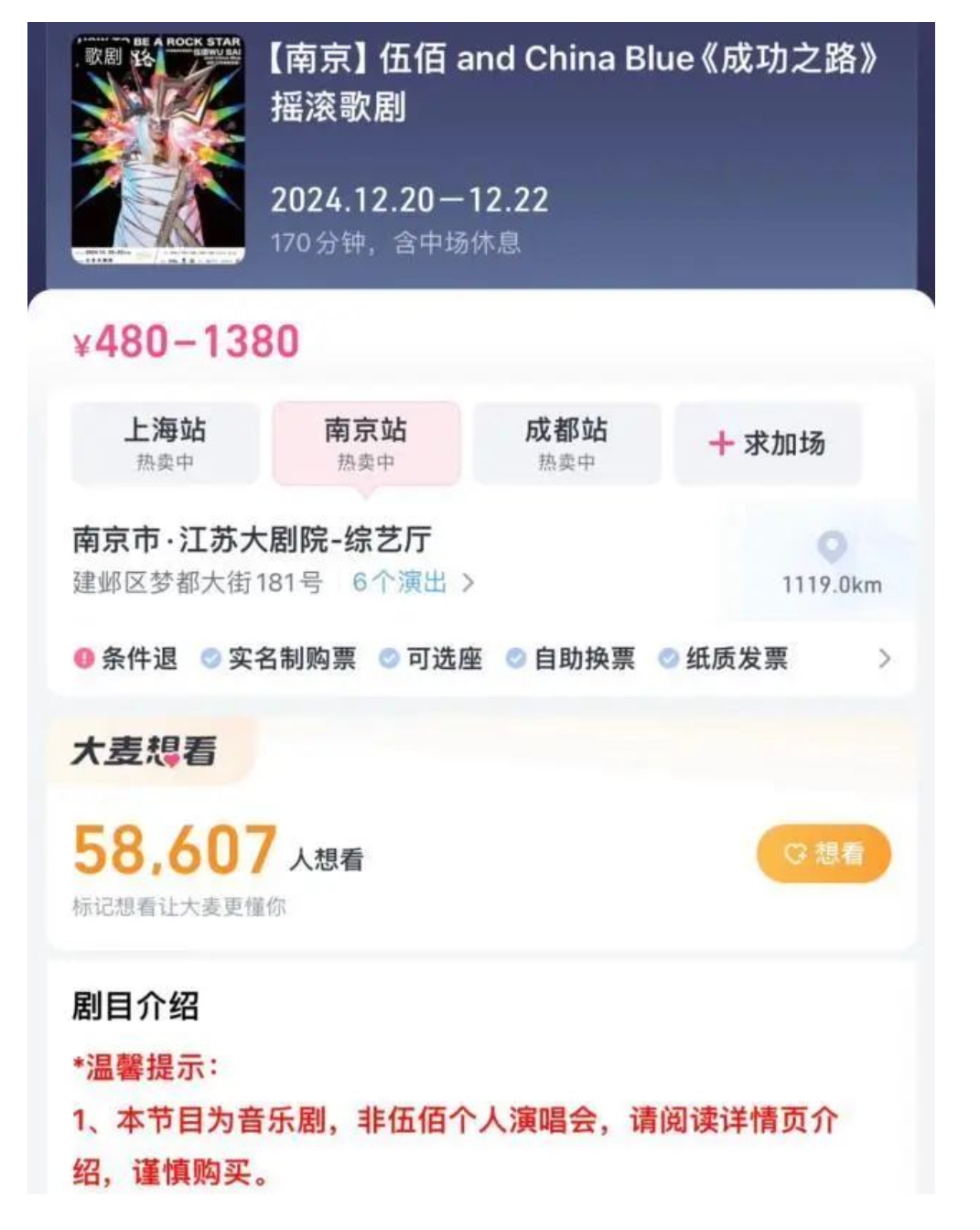Mark the show with the 想看 button
The image size is (980, 1230).
pyautogui.click(x=824, y=853)
